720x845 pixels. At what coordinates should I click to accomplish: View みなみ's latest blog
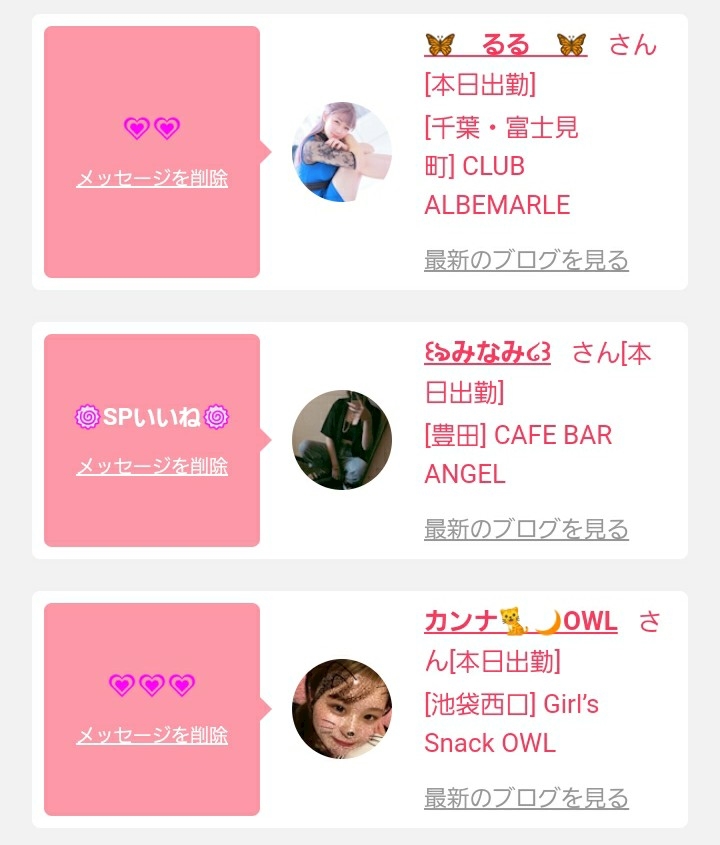[x=526, y=529]
